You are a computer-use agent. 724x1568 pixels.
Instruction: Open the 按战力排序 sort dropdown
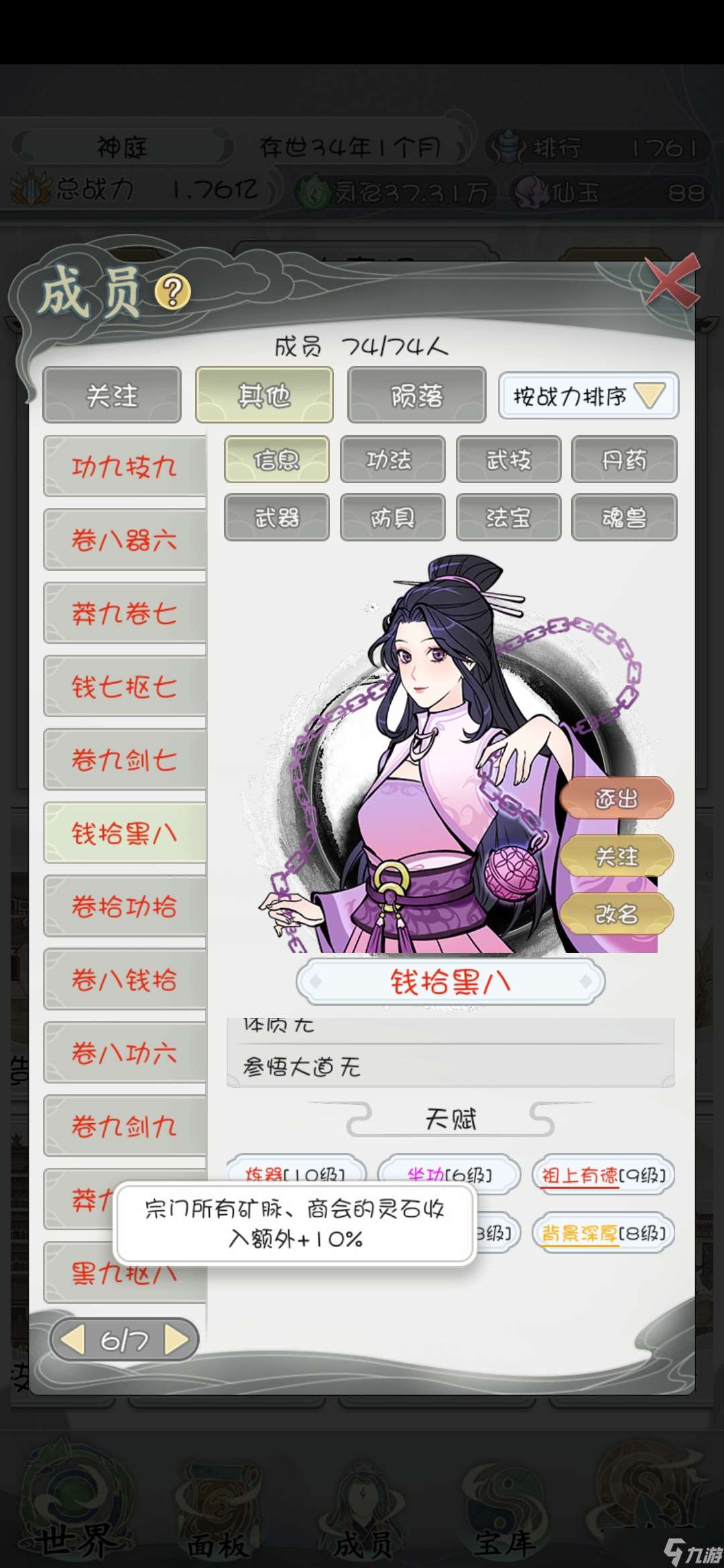click(x=585, y=396)
